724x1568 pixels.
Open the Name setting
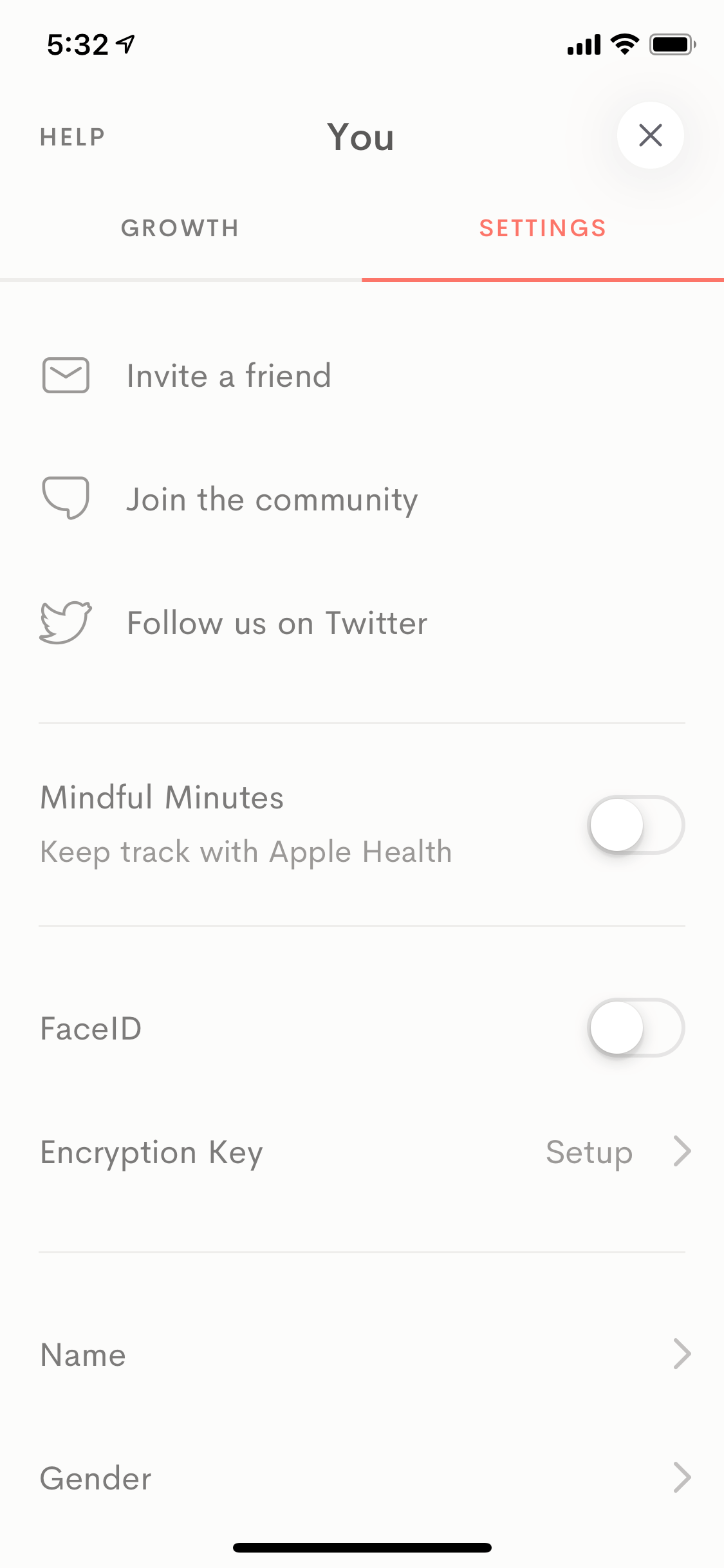tap(362, 1354)
